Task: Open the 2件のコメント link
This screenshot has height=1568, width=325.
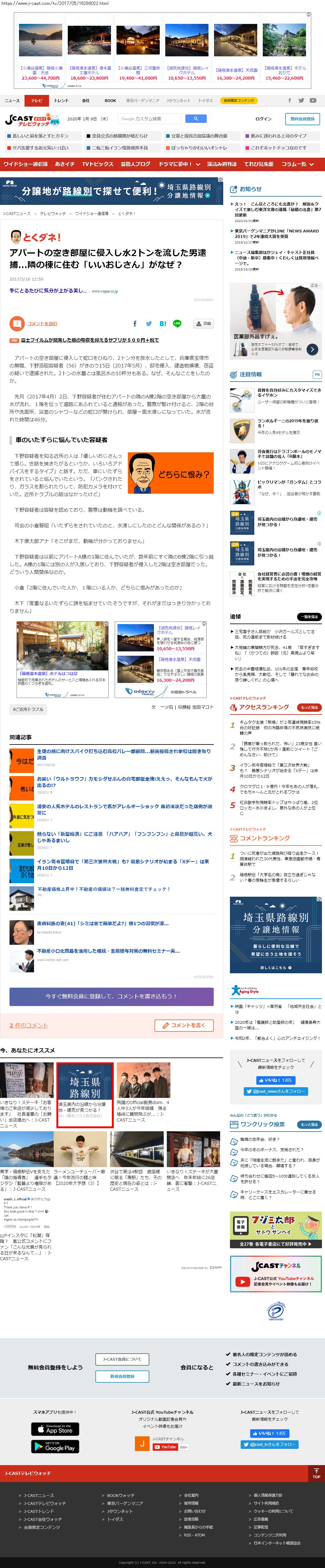Action: click(x=29, y=1025)
